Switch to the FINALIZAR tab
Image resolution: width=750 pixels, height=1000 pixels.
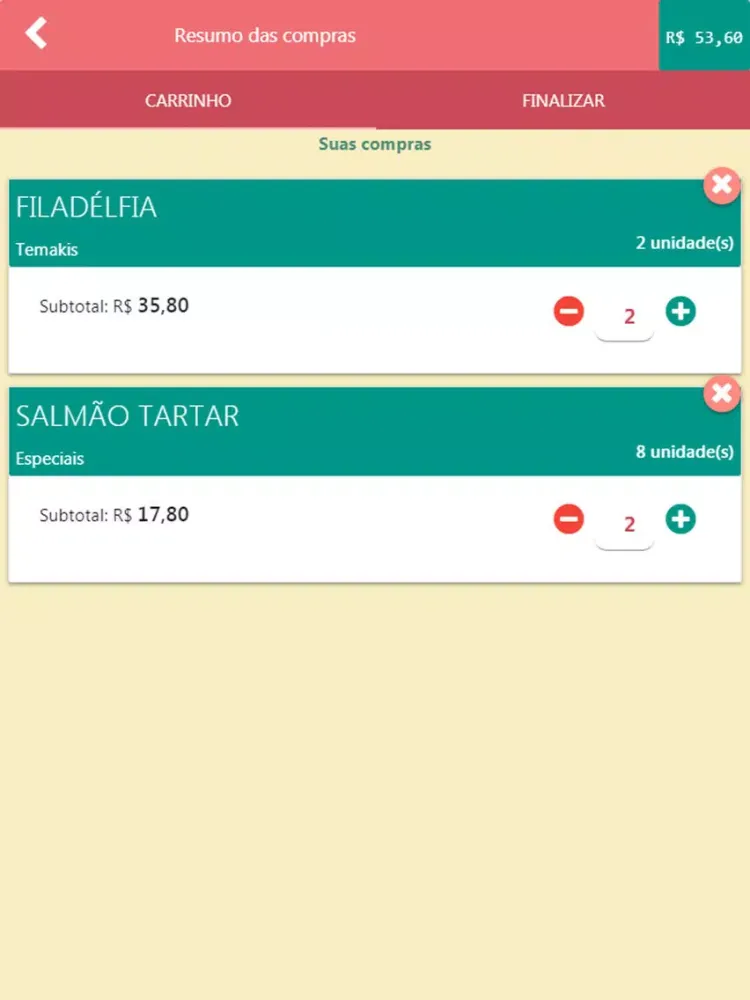(x=562, y=100)
